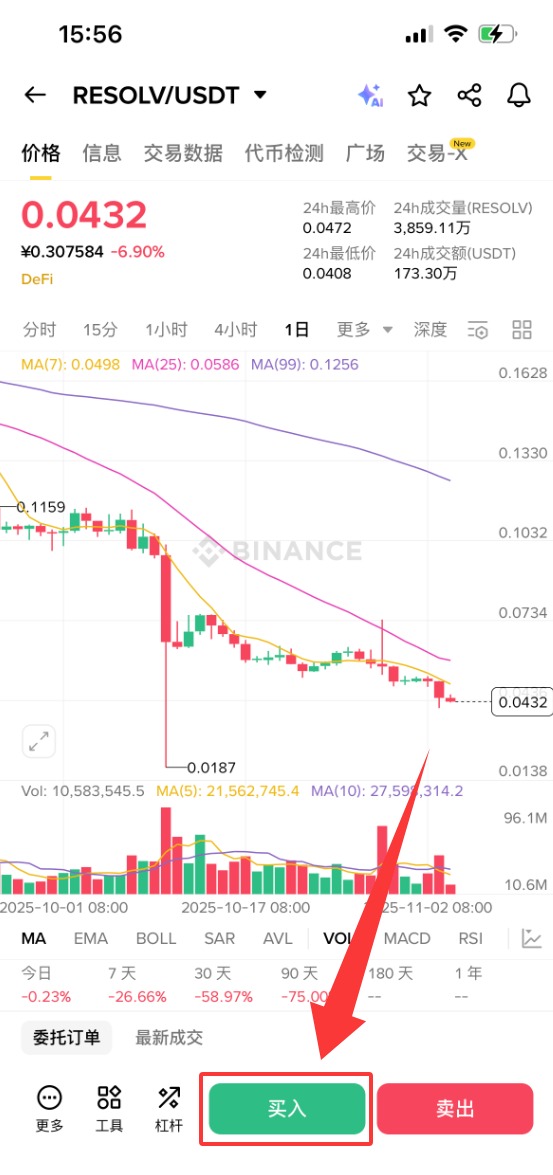Share this trading pair

tap(469, 95)
